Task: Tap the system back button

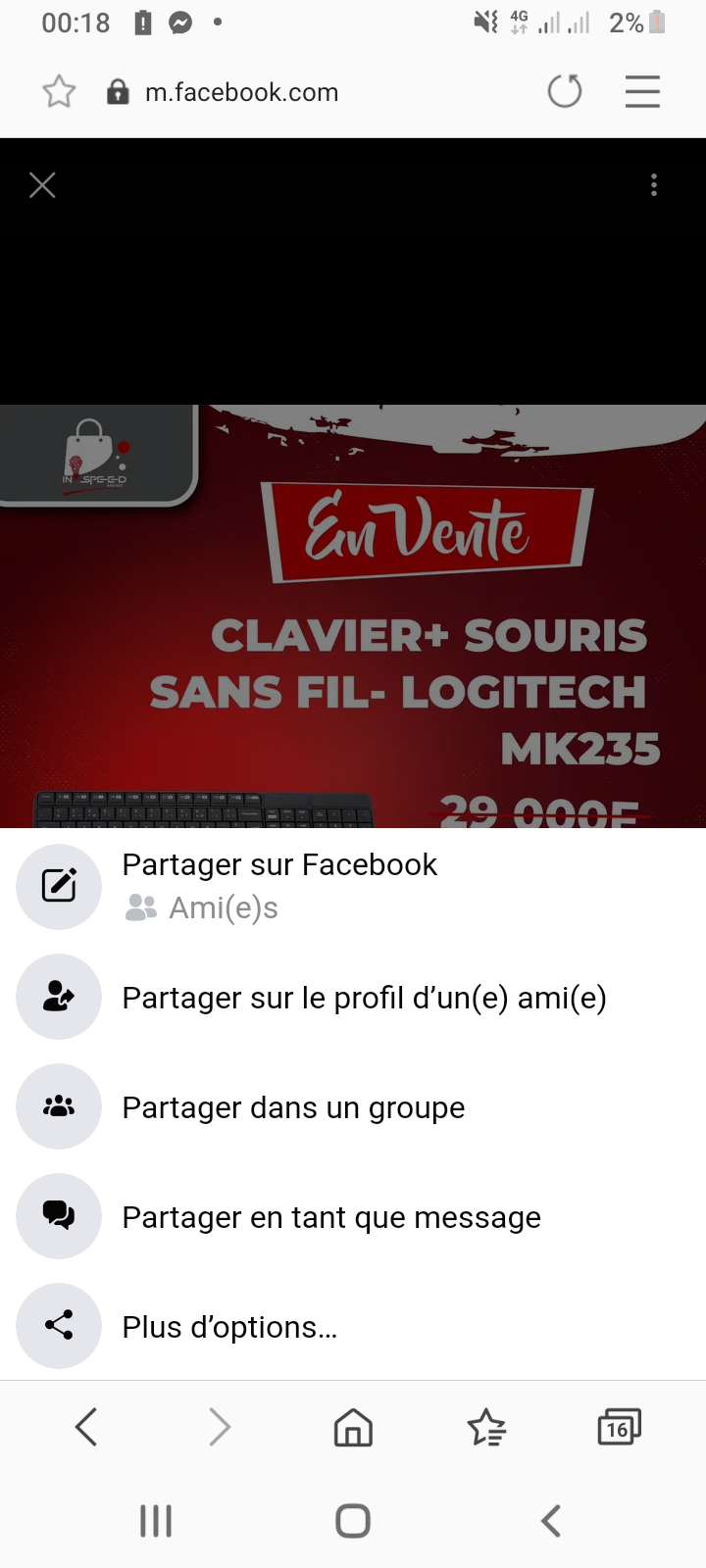Action: point(551,1521)
